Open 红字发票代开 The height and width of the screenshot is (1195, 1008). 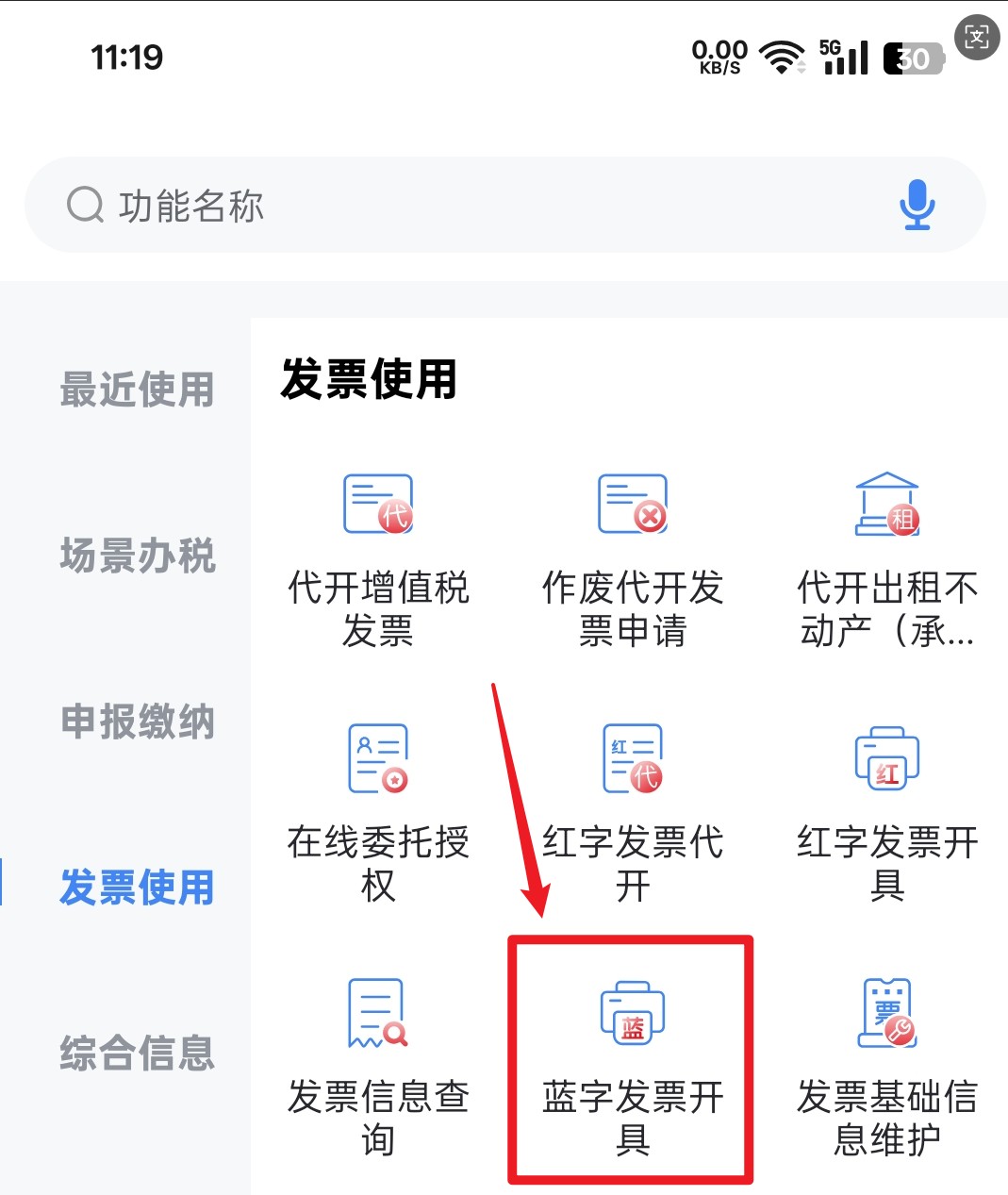633,811
